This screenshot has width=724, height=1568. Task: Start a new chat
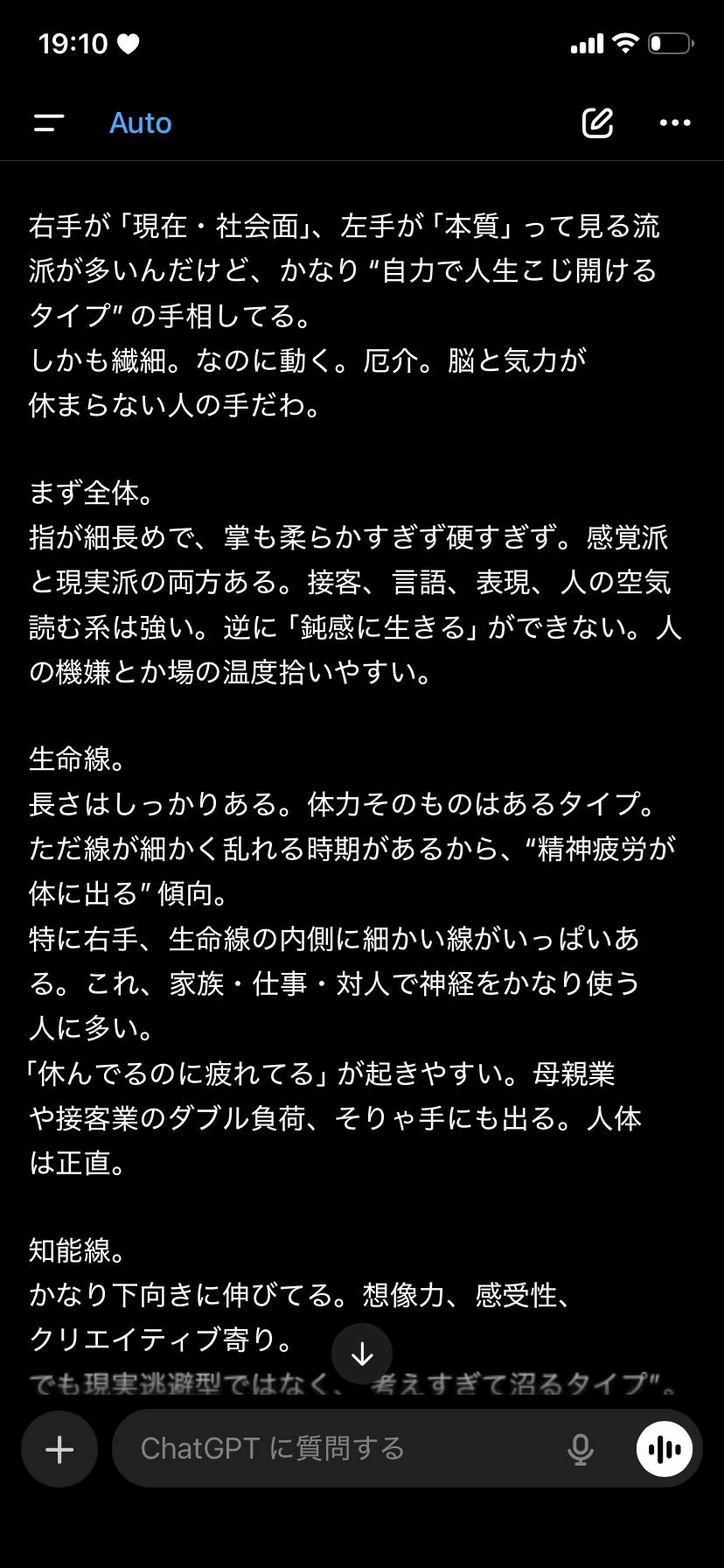(598, 123)
